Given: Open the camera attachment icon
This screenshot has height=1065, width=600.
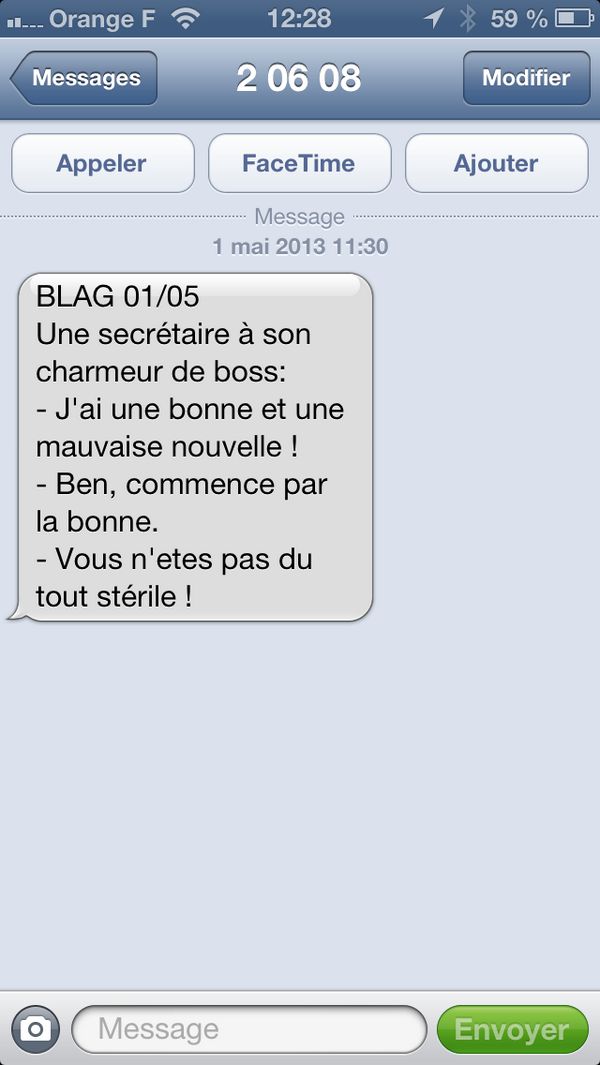Looking at the screenshot, I should tap(37, 1029).
